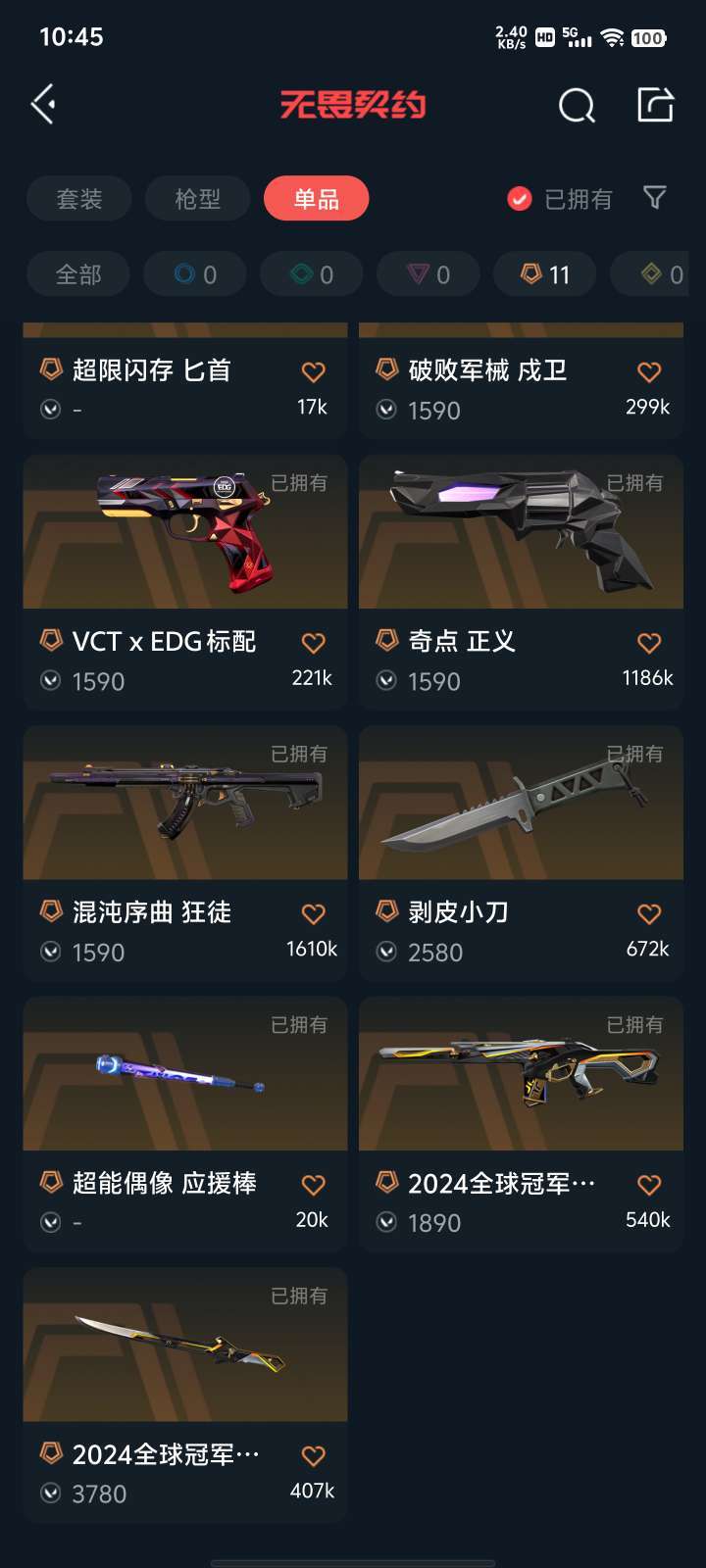Open the search icon in the header
The width and height of the screenshot is (706, 1568).
[x=577, y=105]
